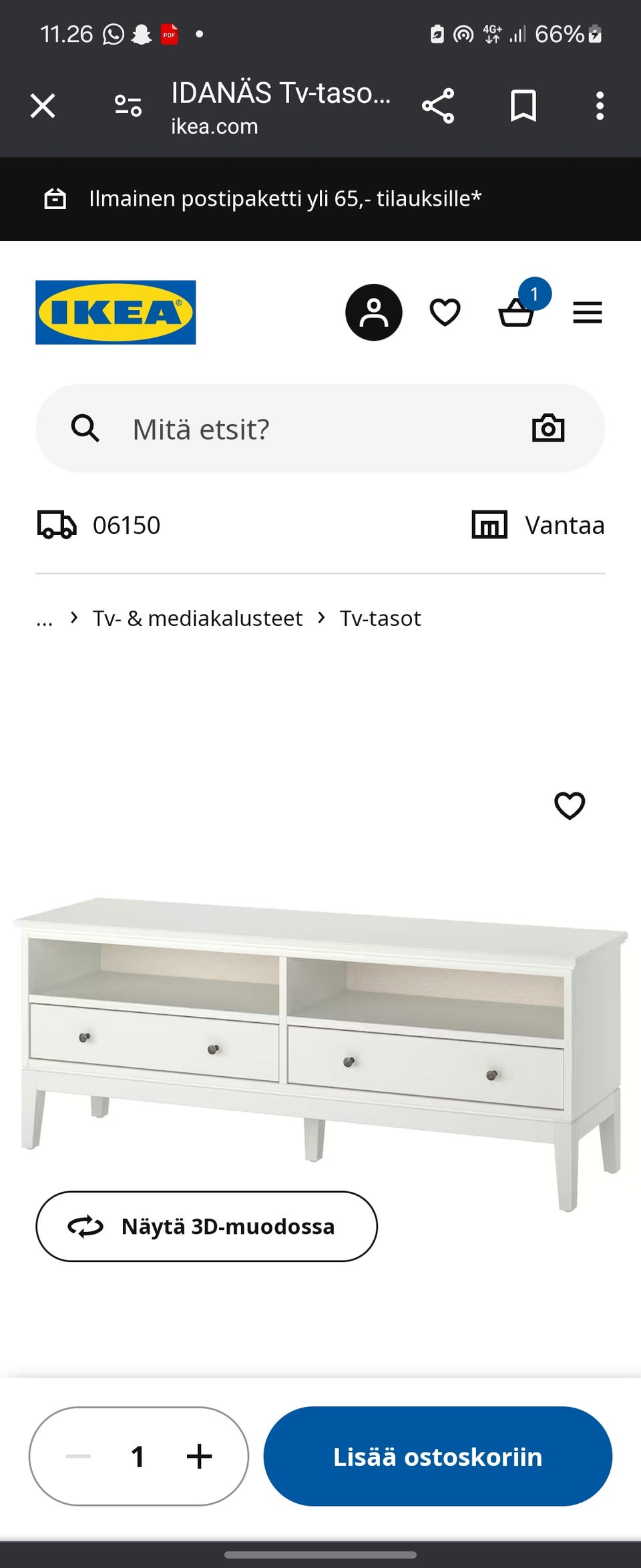Open the account profile icon

(x=374, y=312)
